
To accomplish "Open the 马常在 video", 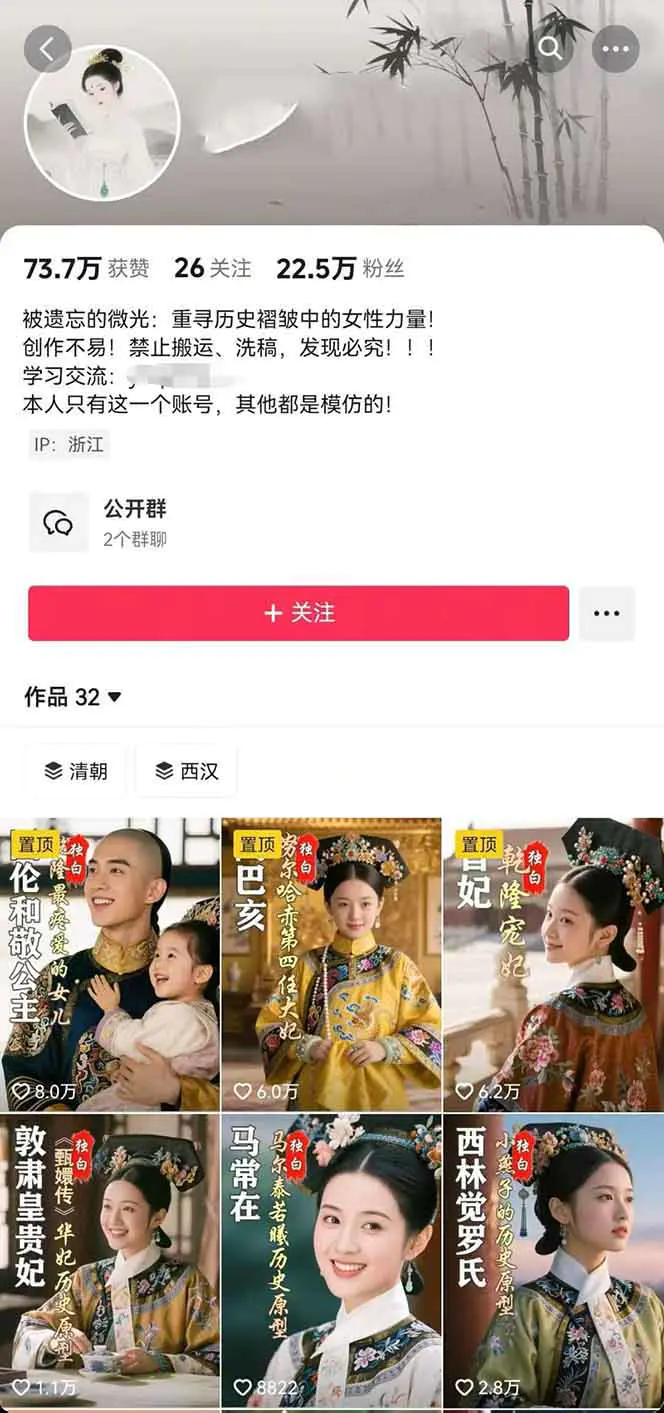I will click(331, 1262).
